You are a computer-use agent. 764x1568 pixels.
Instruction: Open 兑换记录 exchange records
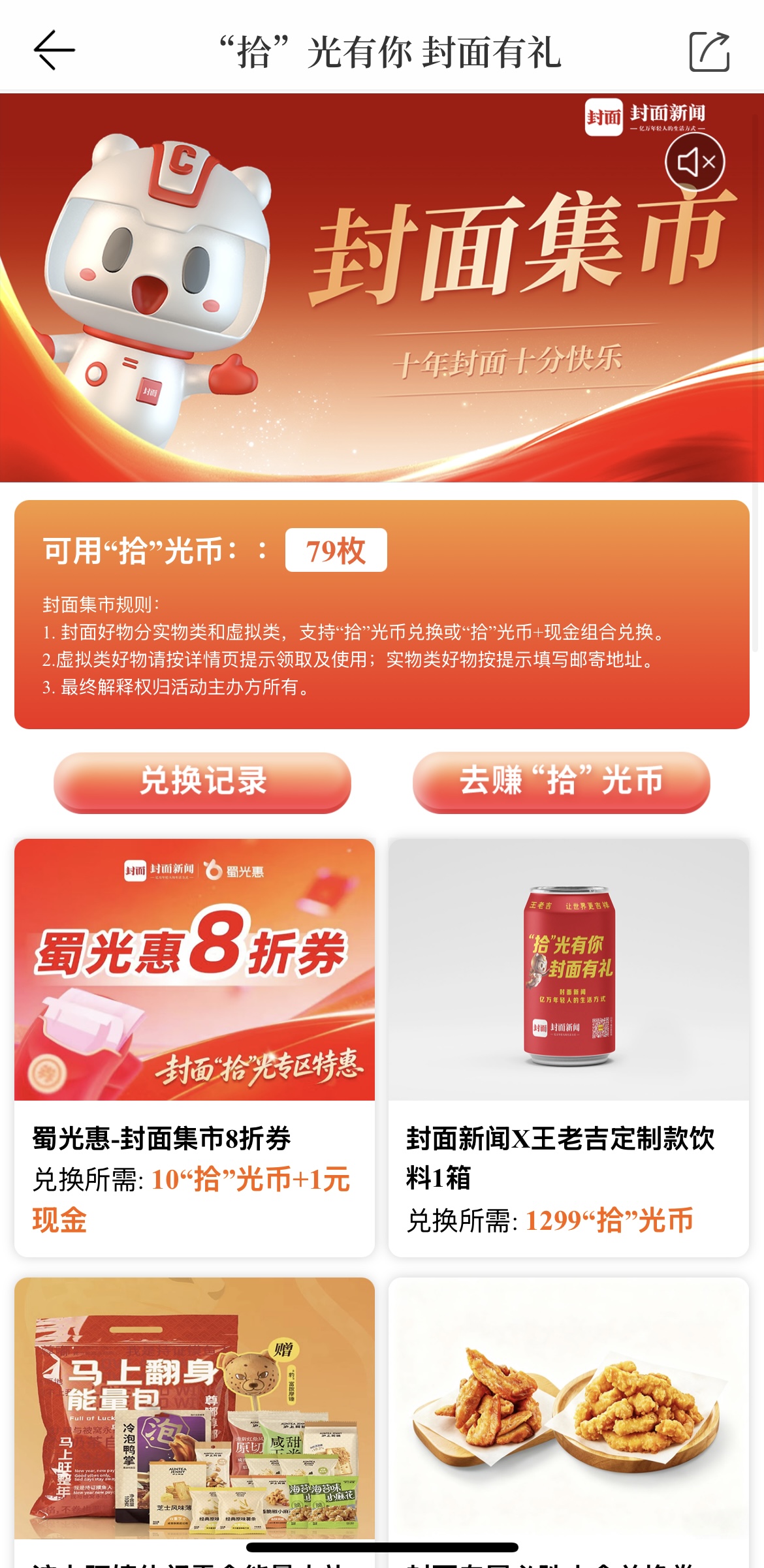pyautogui.click(x=202, y=781)
